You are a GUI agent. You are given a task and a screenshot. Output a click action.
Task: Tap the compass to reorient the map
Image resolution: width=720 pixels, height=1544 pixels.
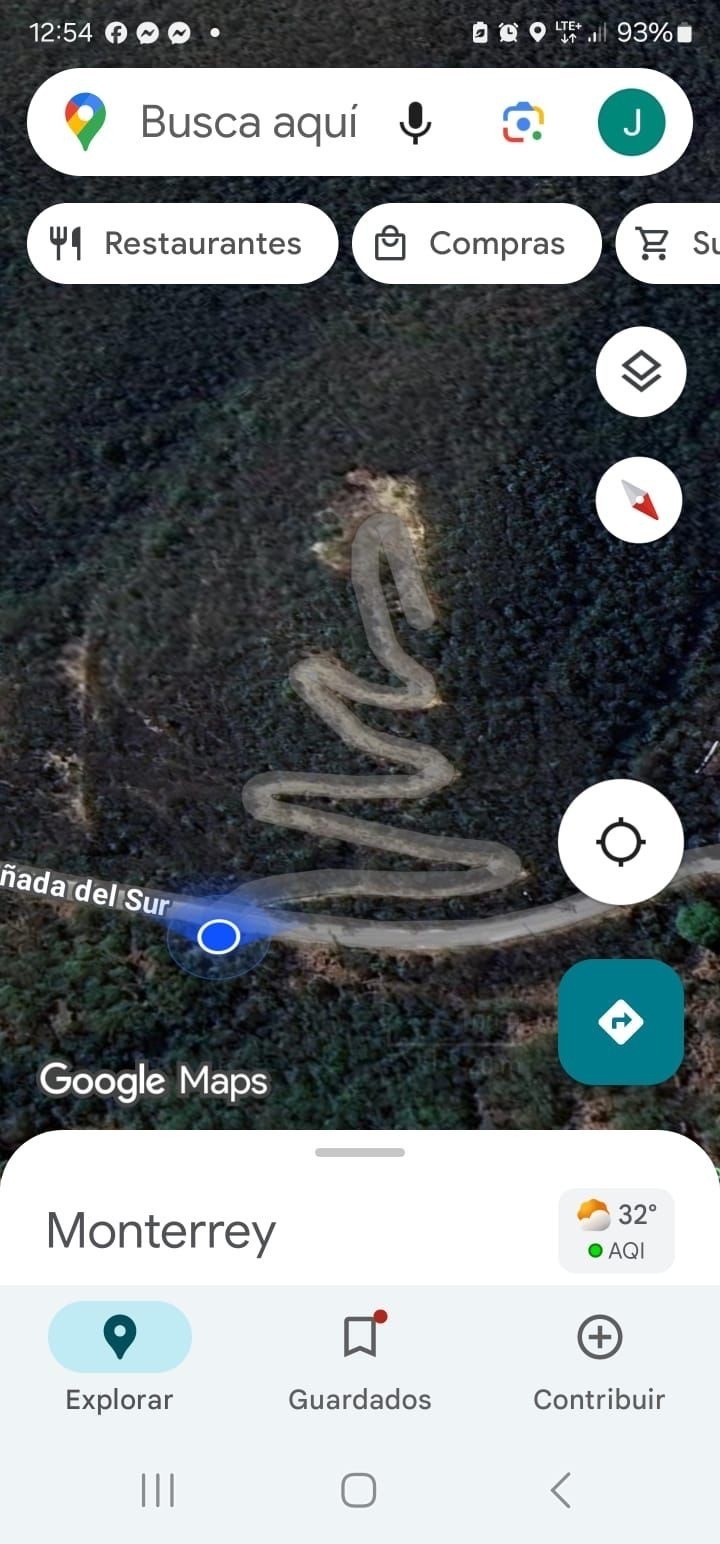tap(639, 500)
